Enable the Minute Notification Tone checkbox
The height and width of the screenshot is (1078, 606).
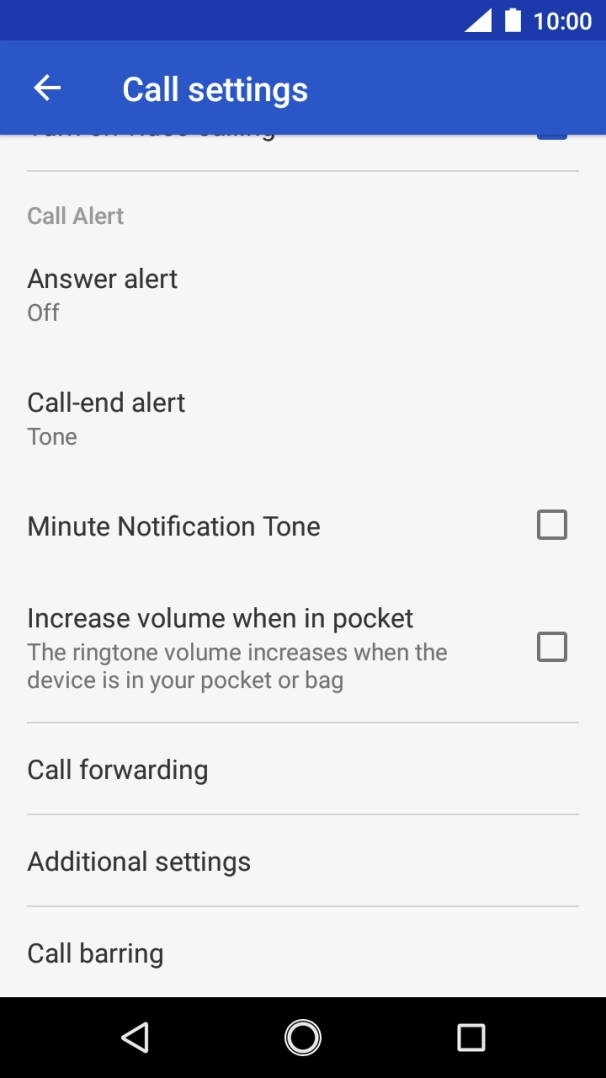tap(552, 525)
